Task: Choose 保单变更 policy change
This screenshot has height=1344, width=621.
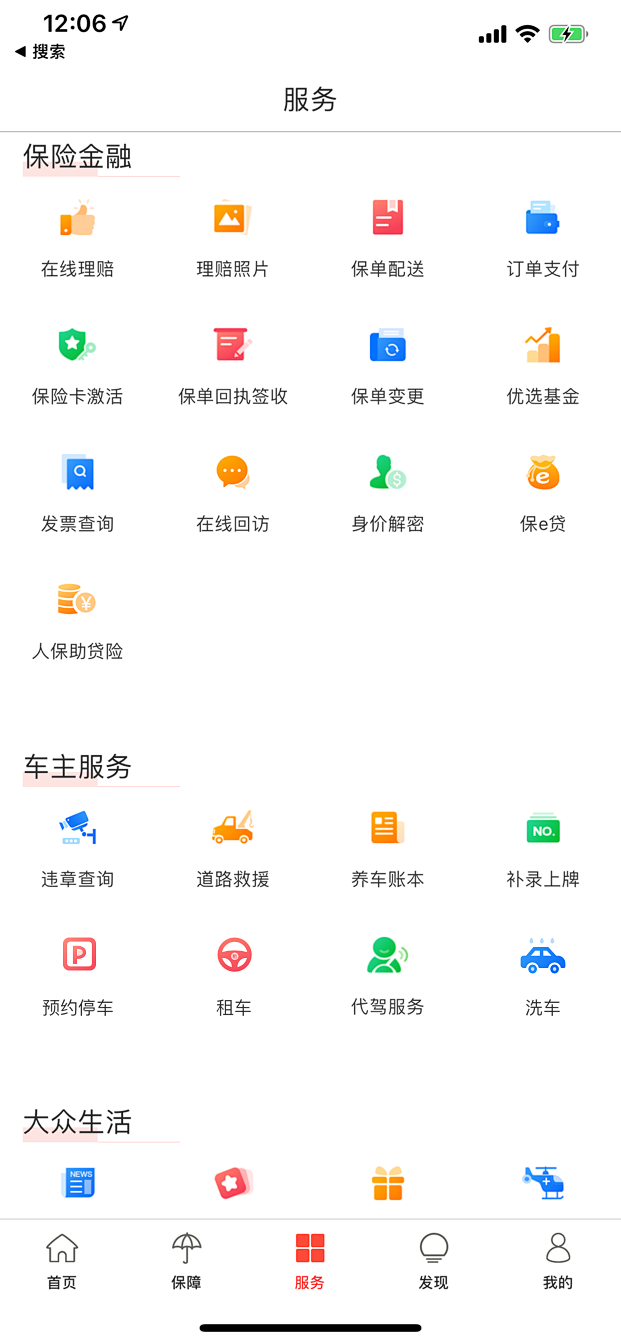Action: tap(388, 366)
